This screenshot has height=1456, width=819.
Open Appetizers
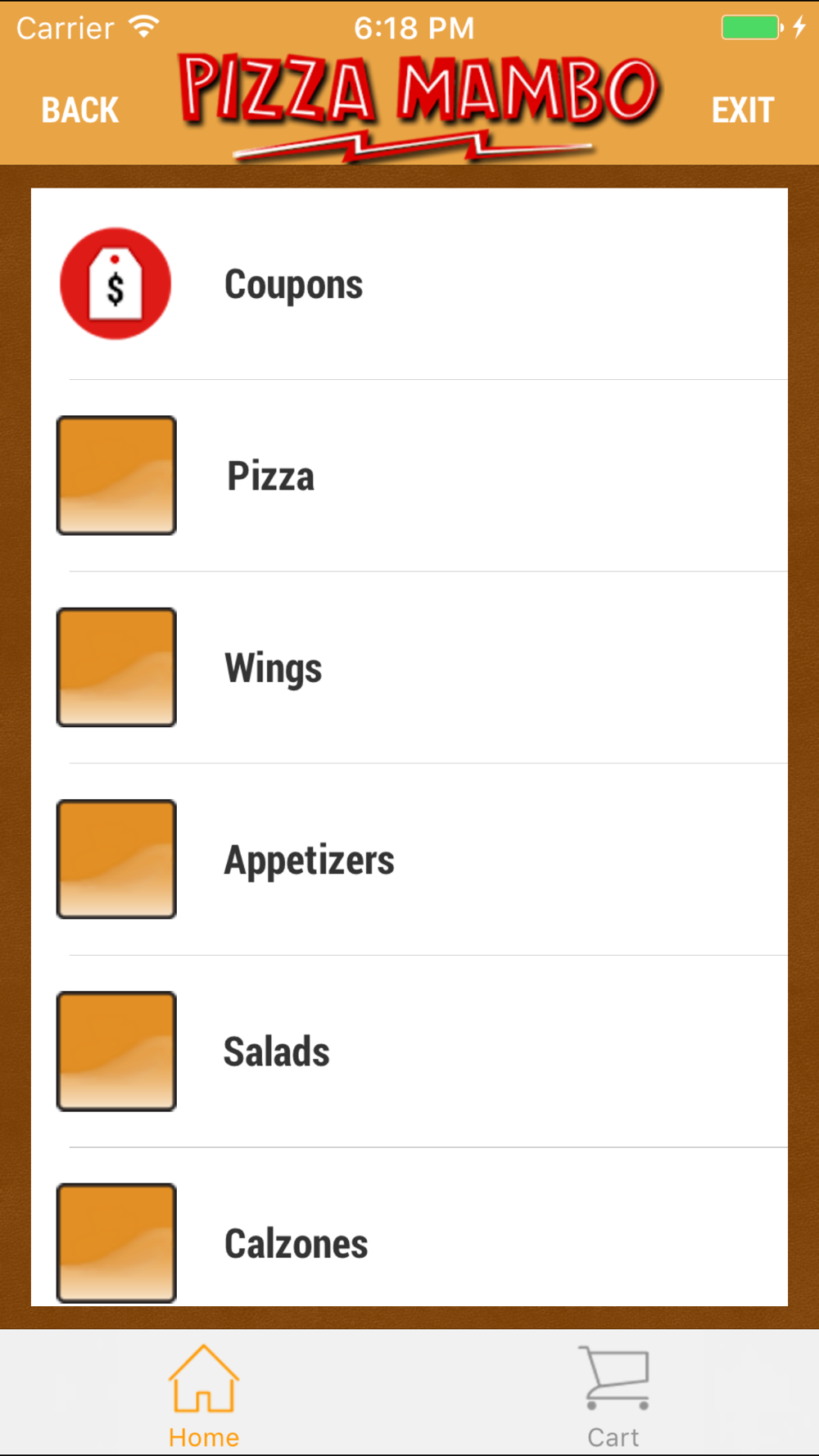click(409, 859)
